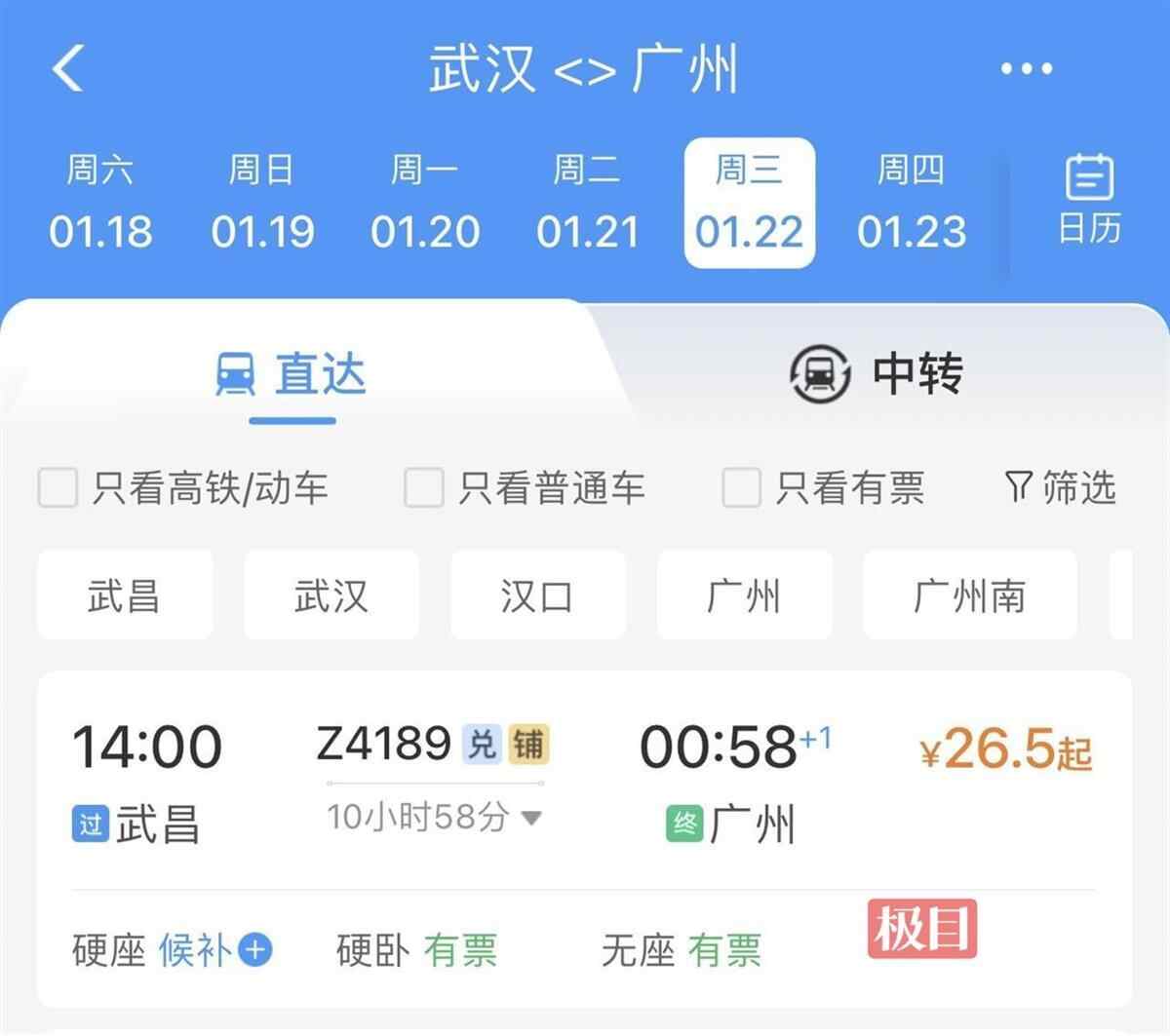Viewport: 1170px width, 1036px height.
Task: Open the three-dot overflow menu
Action: (x=1026, y=69)
